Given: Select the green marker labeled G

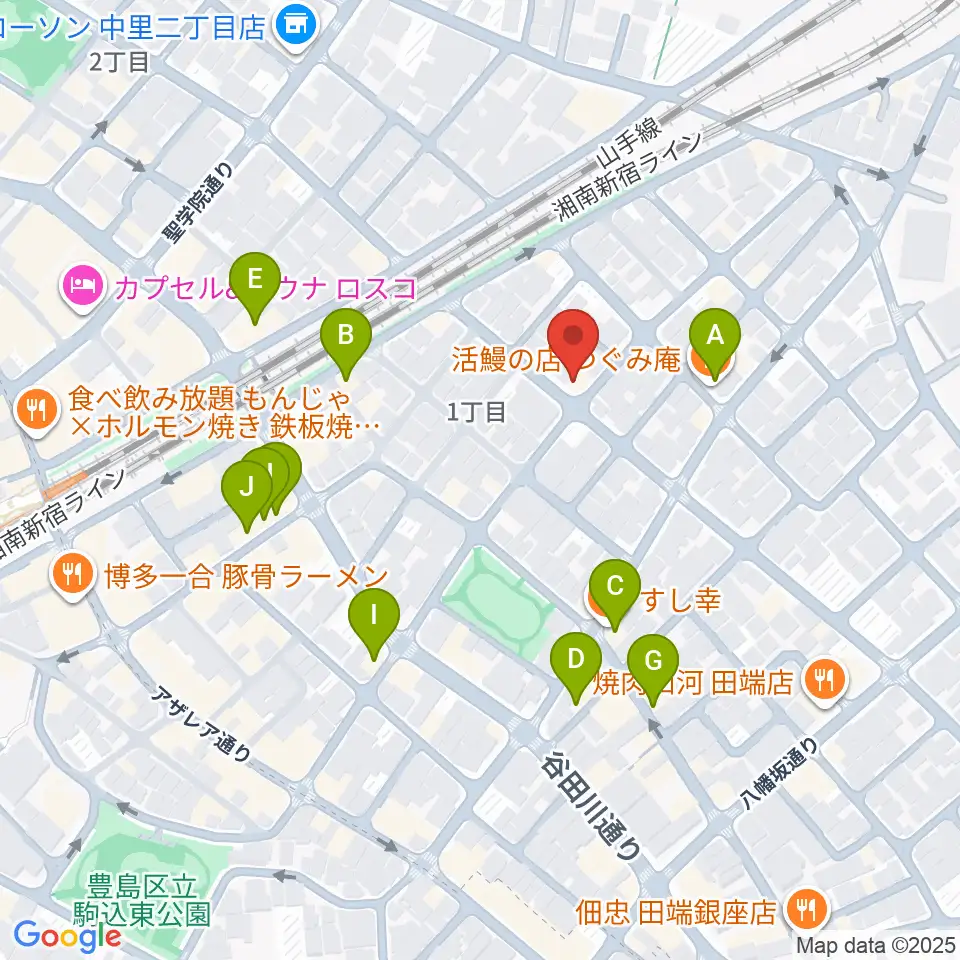Looking at the screenshot, I should coord(653,668).
